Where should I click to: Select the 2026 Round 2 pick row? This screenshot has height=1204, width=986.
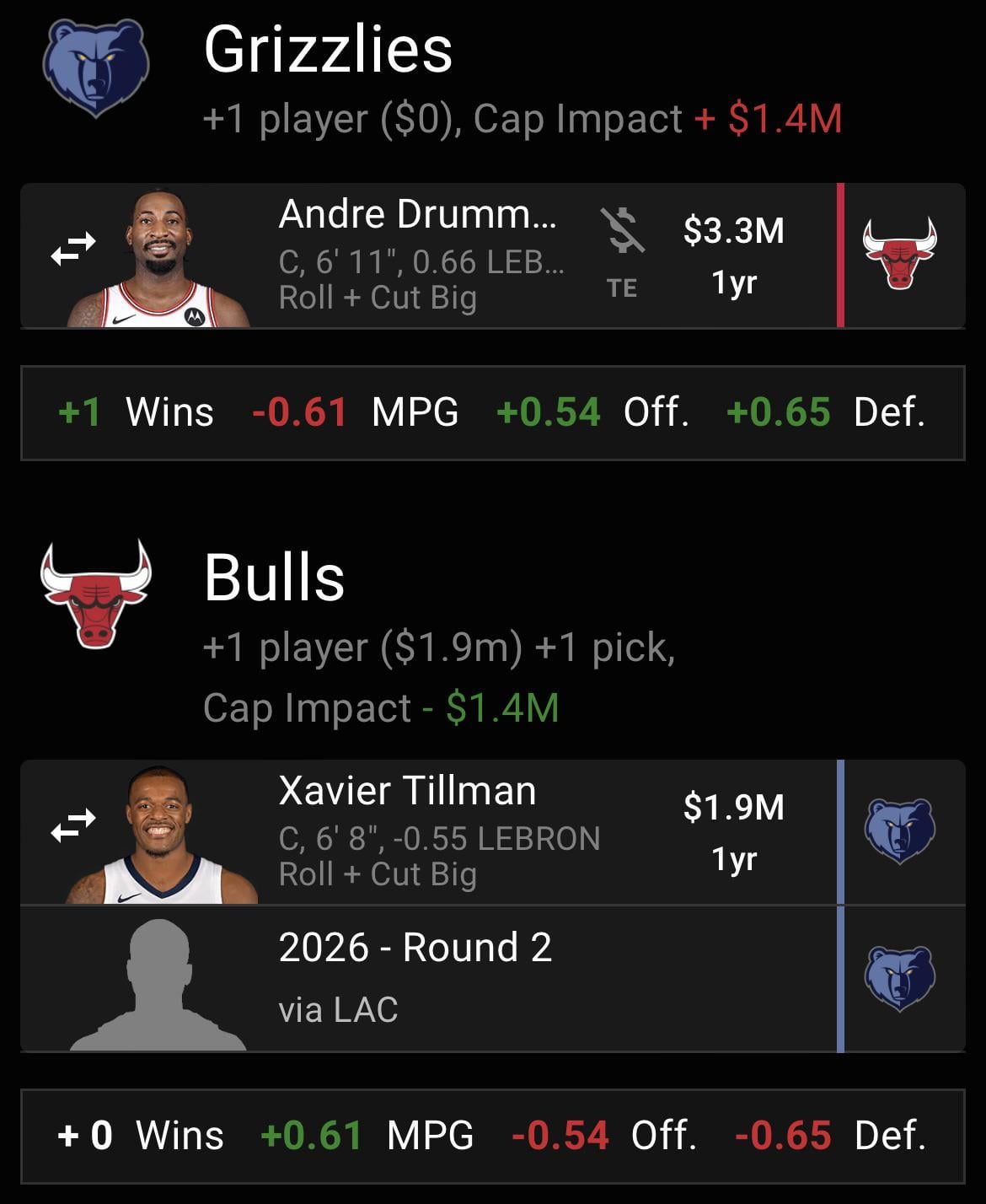click(x=415, y=976)
